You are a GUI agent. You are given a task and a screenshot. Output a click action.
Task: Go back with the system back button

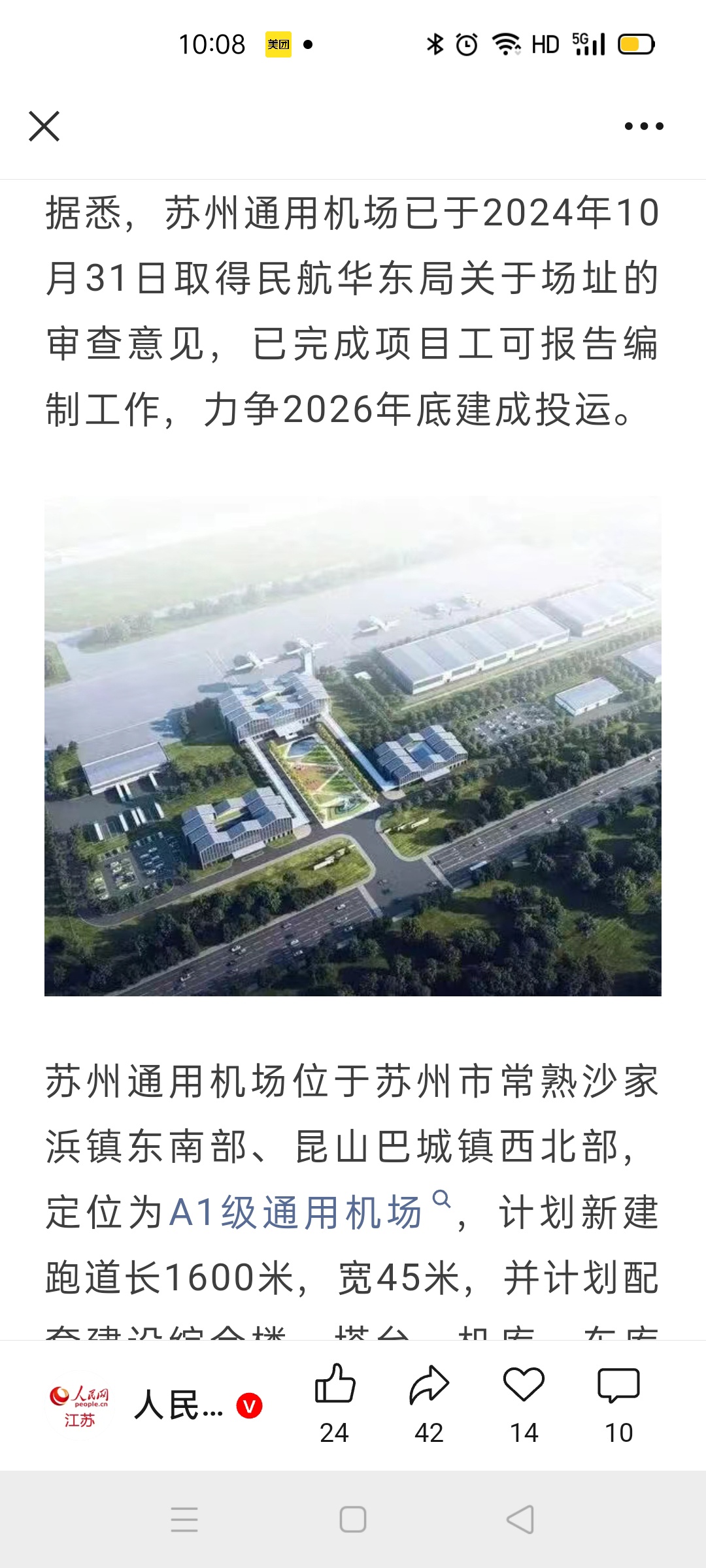[x=521, y=1519]
